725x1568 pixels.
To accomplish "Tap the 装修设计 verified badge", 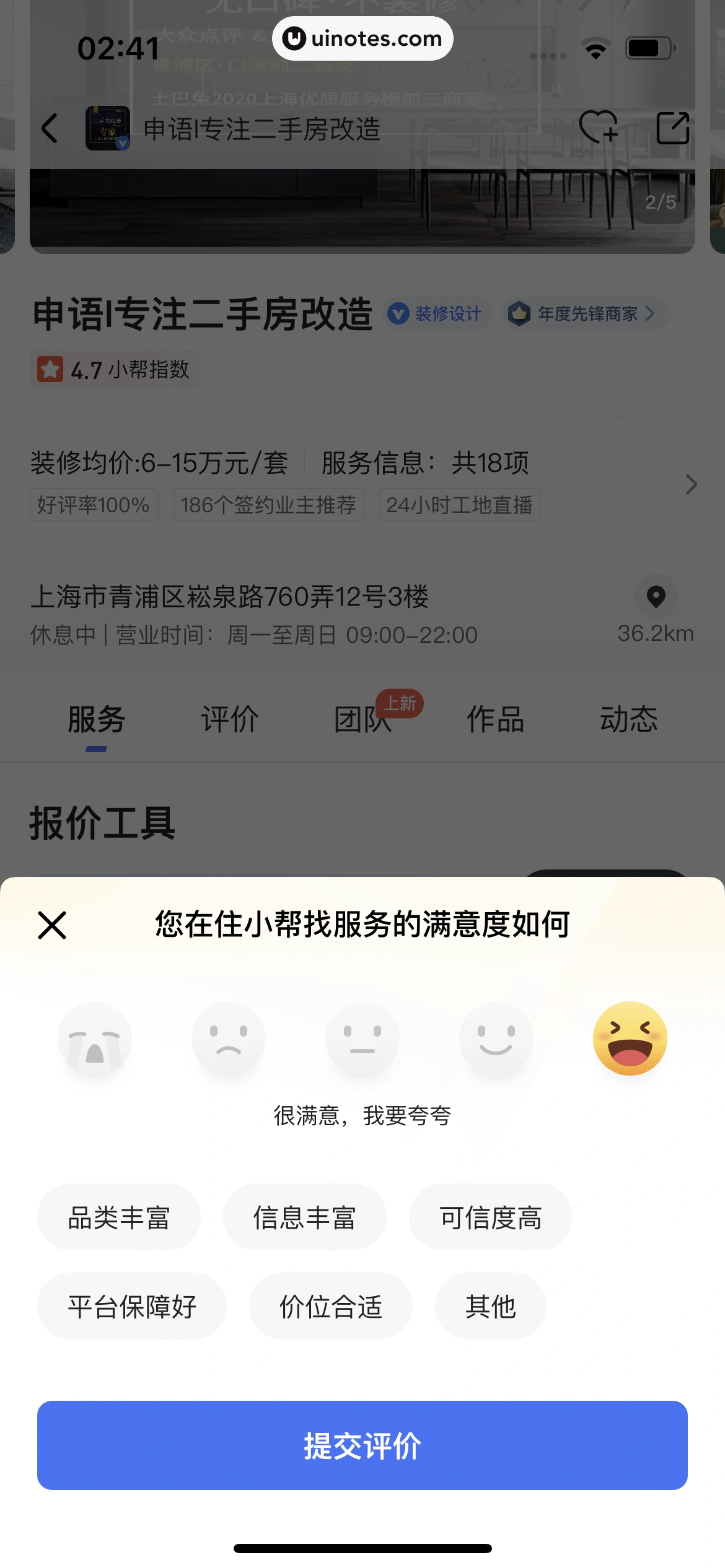I will tap(437, 314).
